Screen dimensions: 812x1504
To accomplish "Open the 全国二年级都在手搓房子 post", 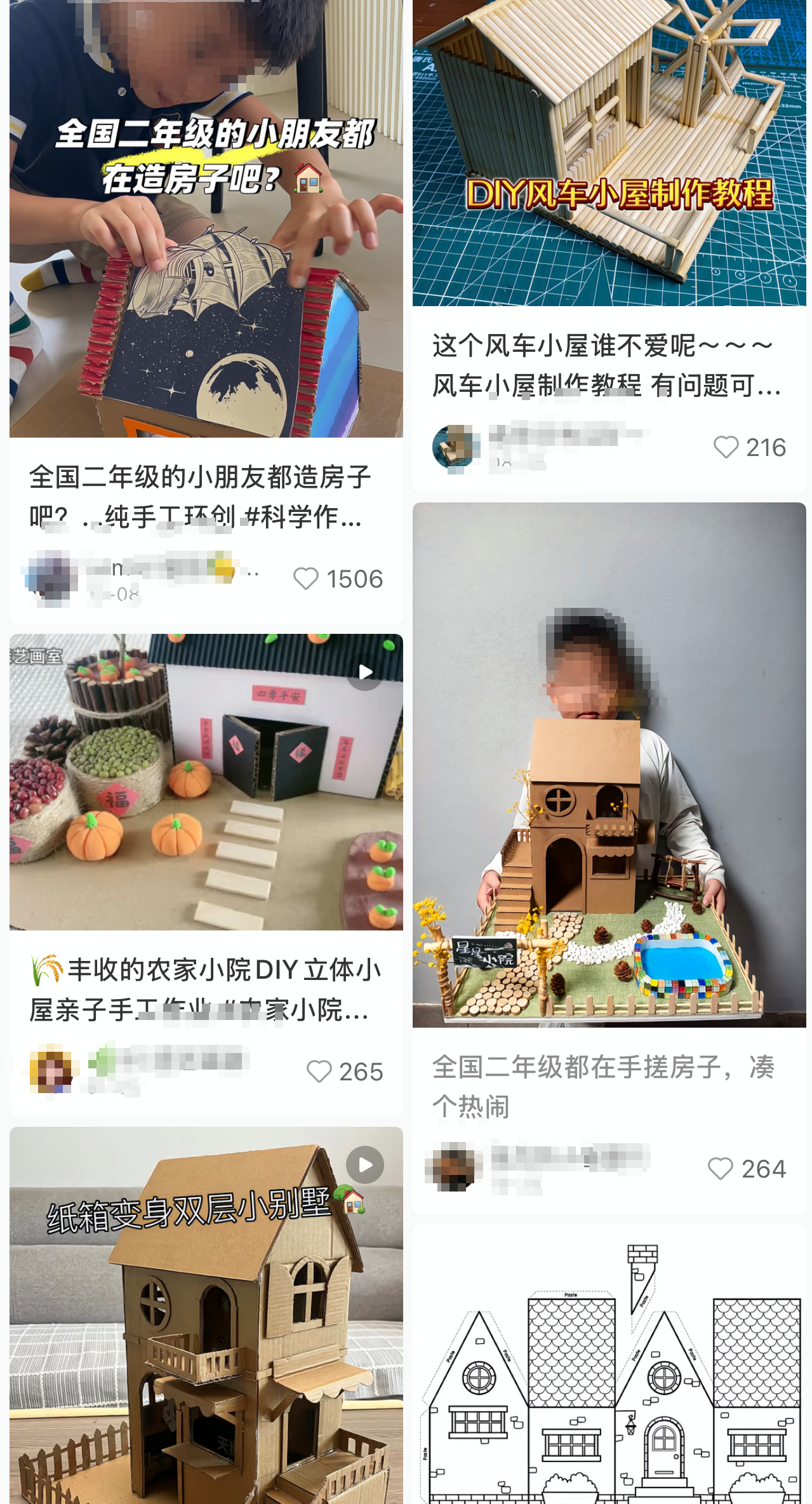I will click(x=609, y=762).
